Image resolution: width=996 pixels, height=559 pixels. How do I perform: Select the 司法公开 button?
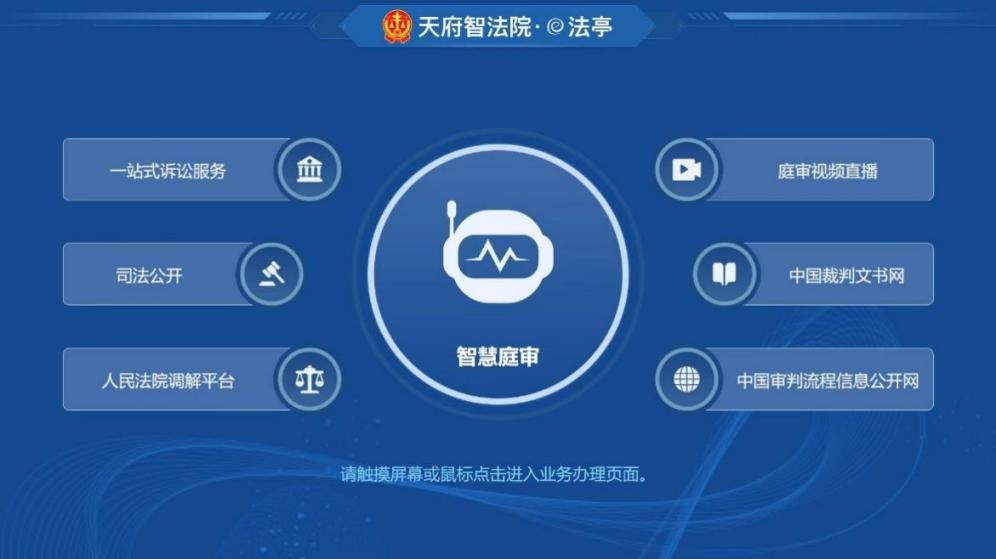pyautogui.click(x=150, y=275)
